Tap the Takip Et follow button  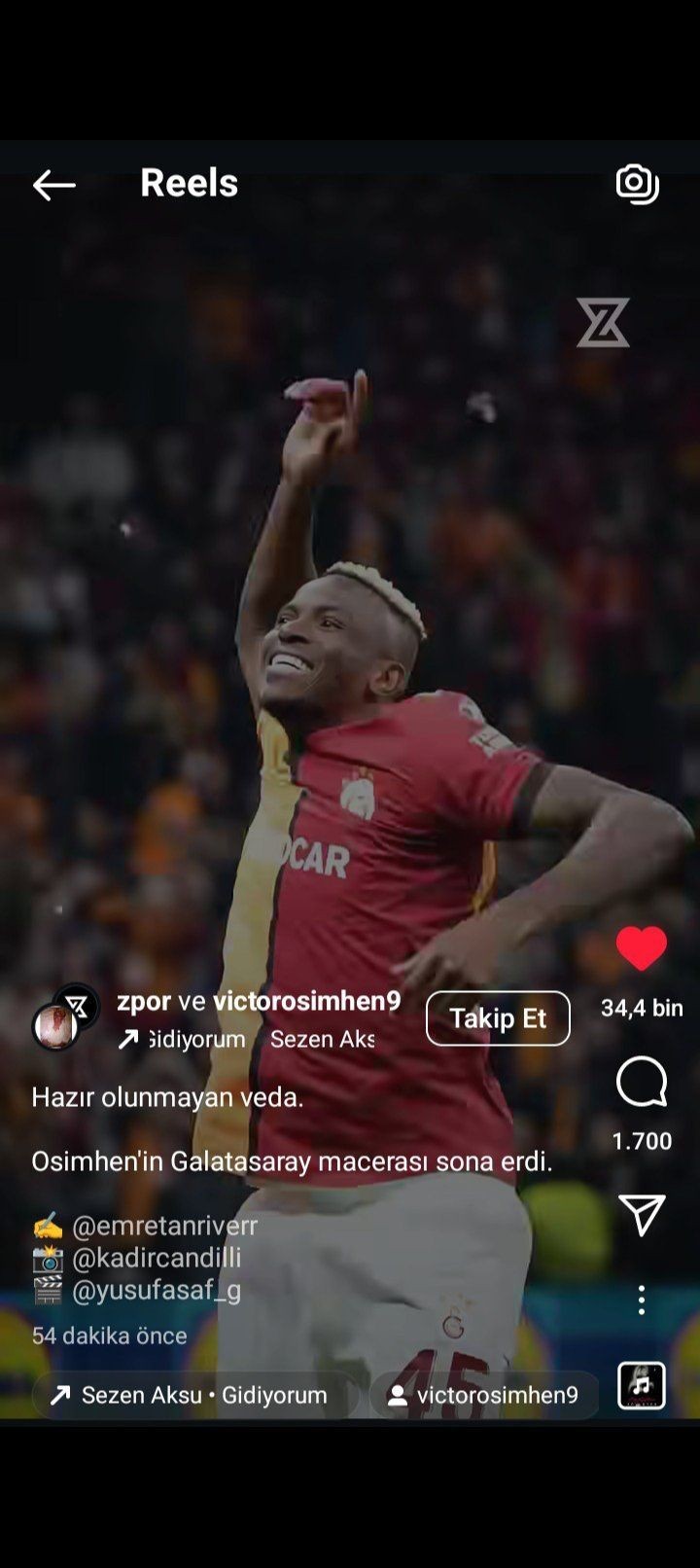[498, 1018]
